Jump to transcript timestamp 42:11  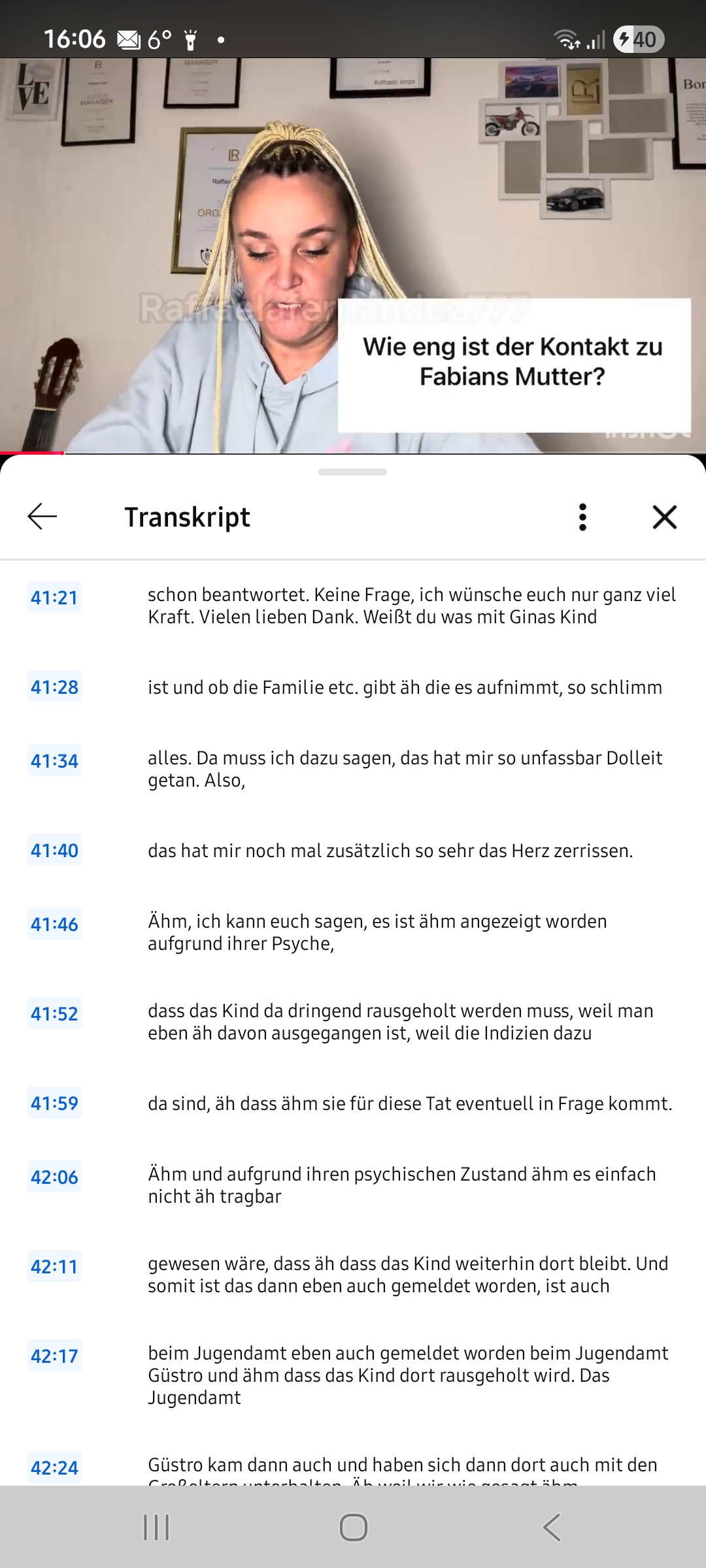coord(54,1266)
